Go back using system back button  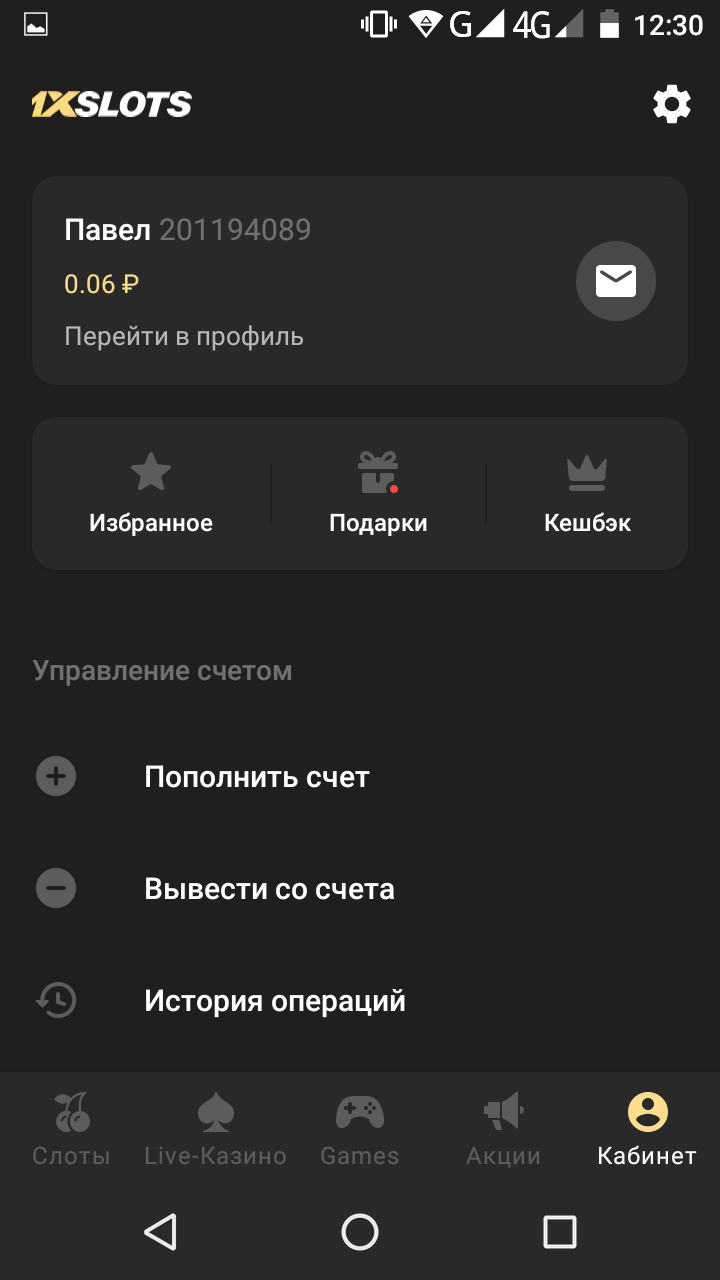(160, 1232)
